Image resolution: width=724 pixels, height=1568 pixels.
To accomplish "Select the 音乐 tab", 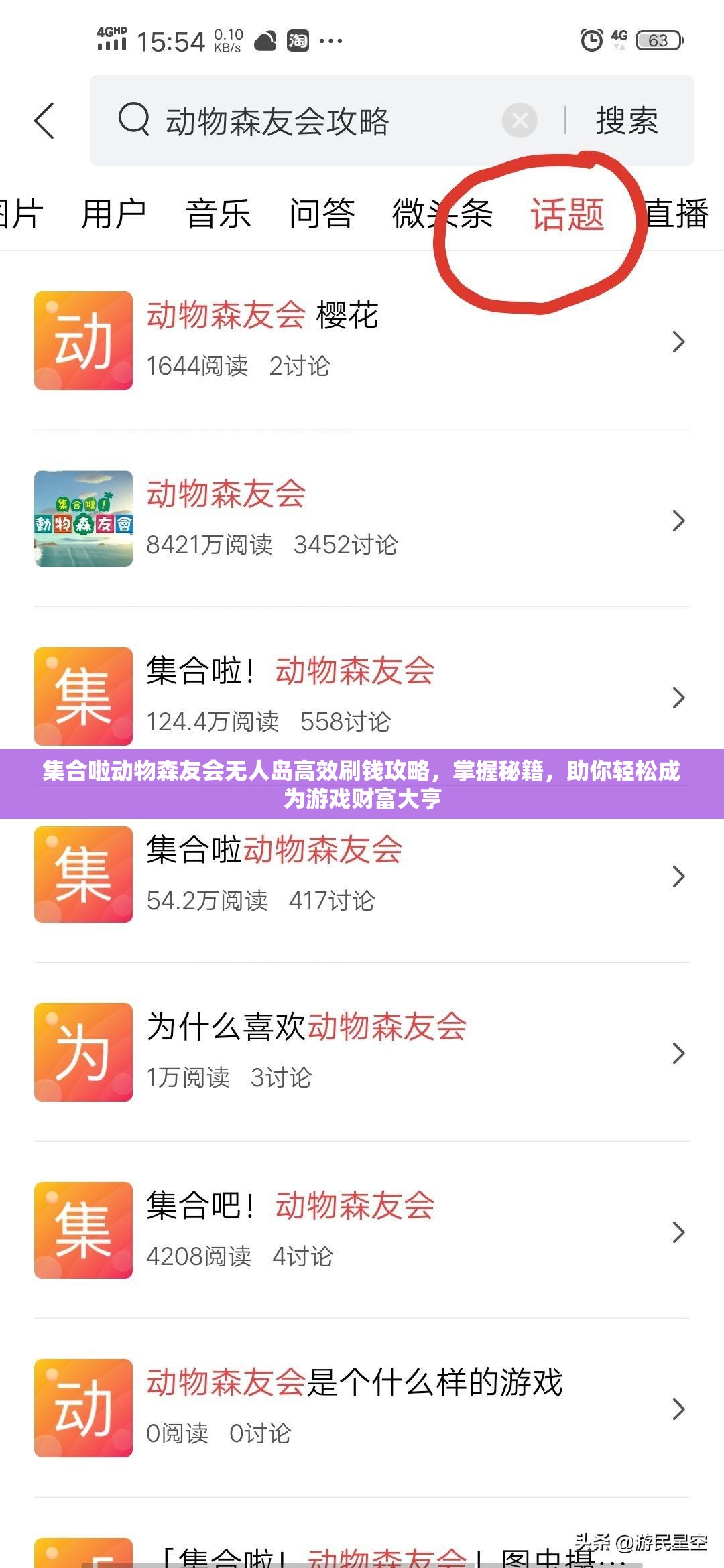I will tap(218, 213).
